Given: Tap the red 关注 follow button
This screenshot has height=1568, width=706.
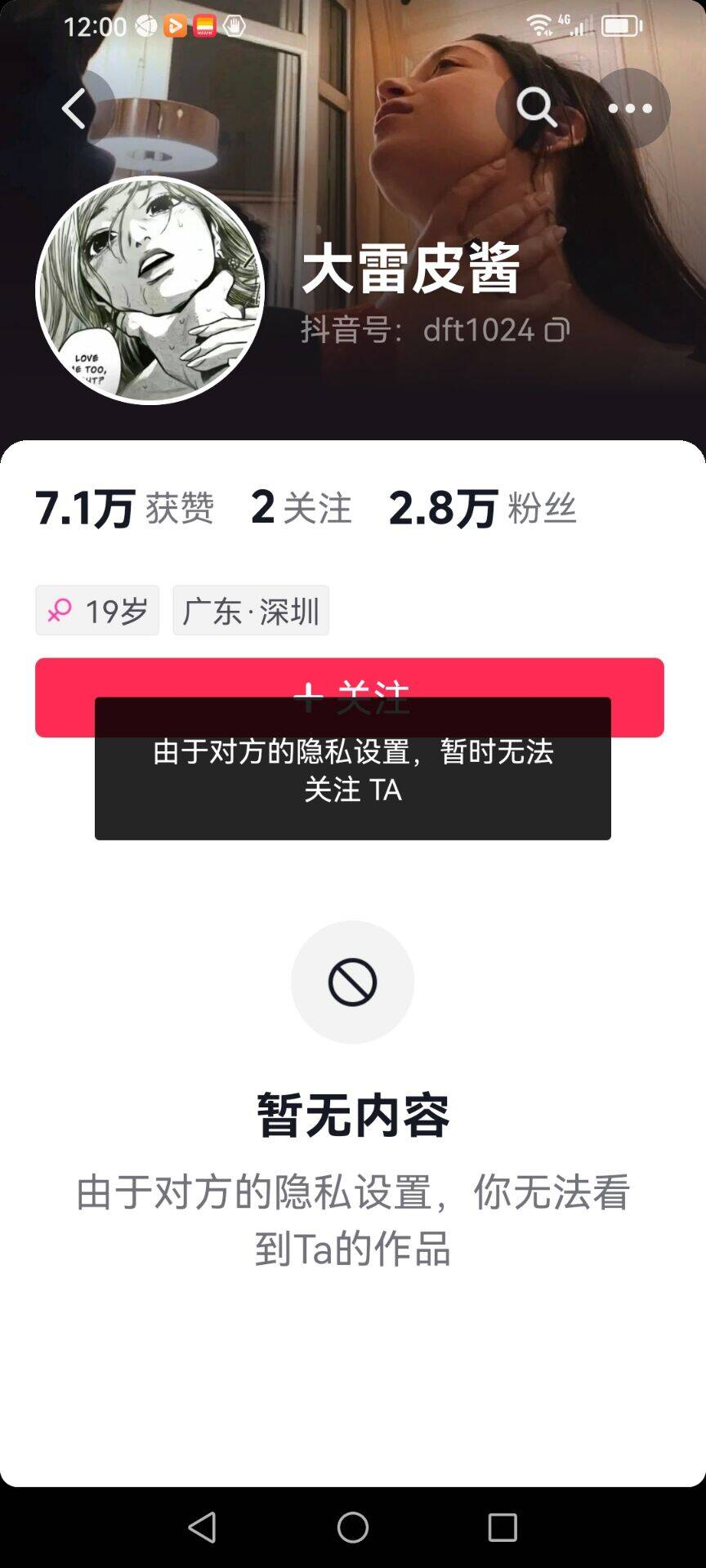Looking at the screenshot, I should coord(350,697).
